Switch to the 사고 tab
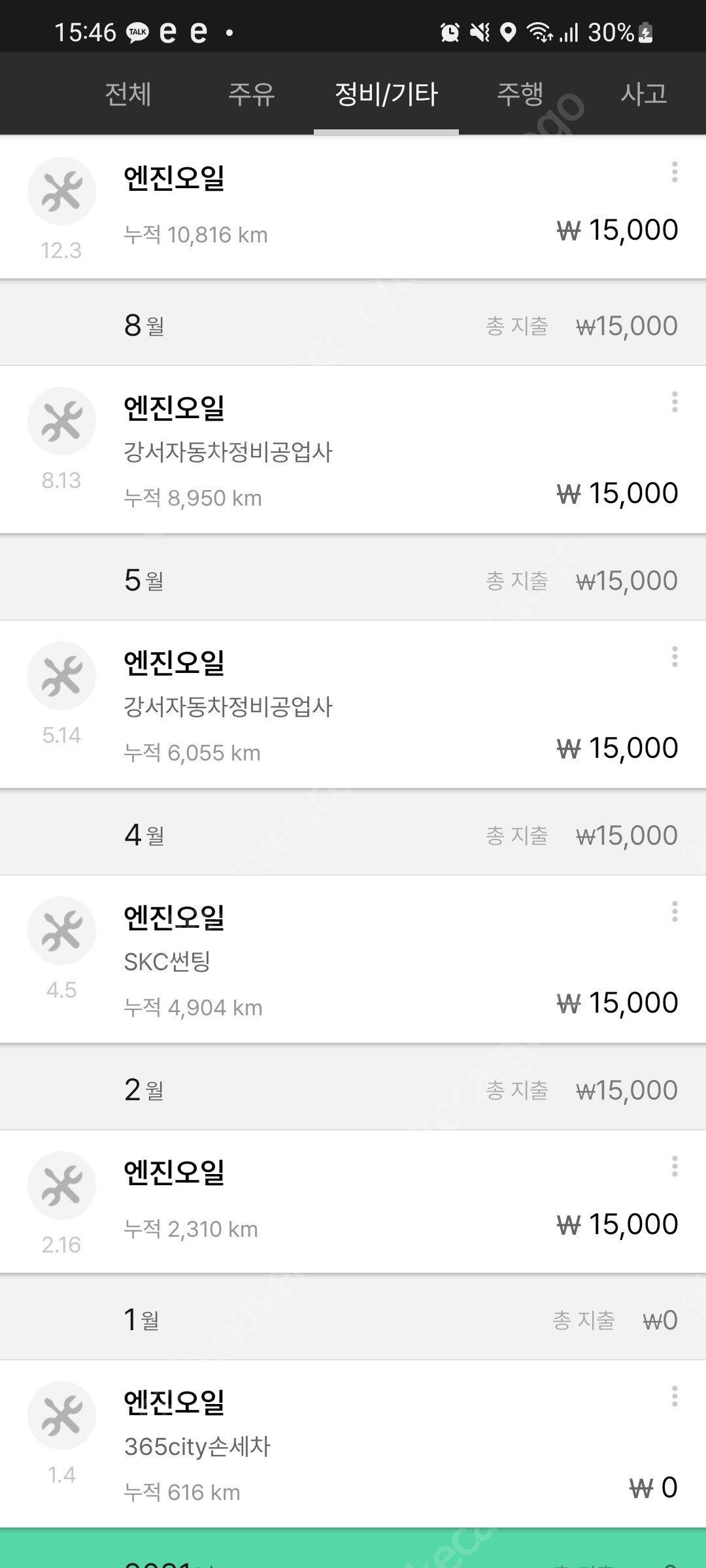The image size is (706, 1568). tap(644, 94)
